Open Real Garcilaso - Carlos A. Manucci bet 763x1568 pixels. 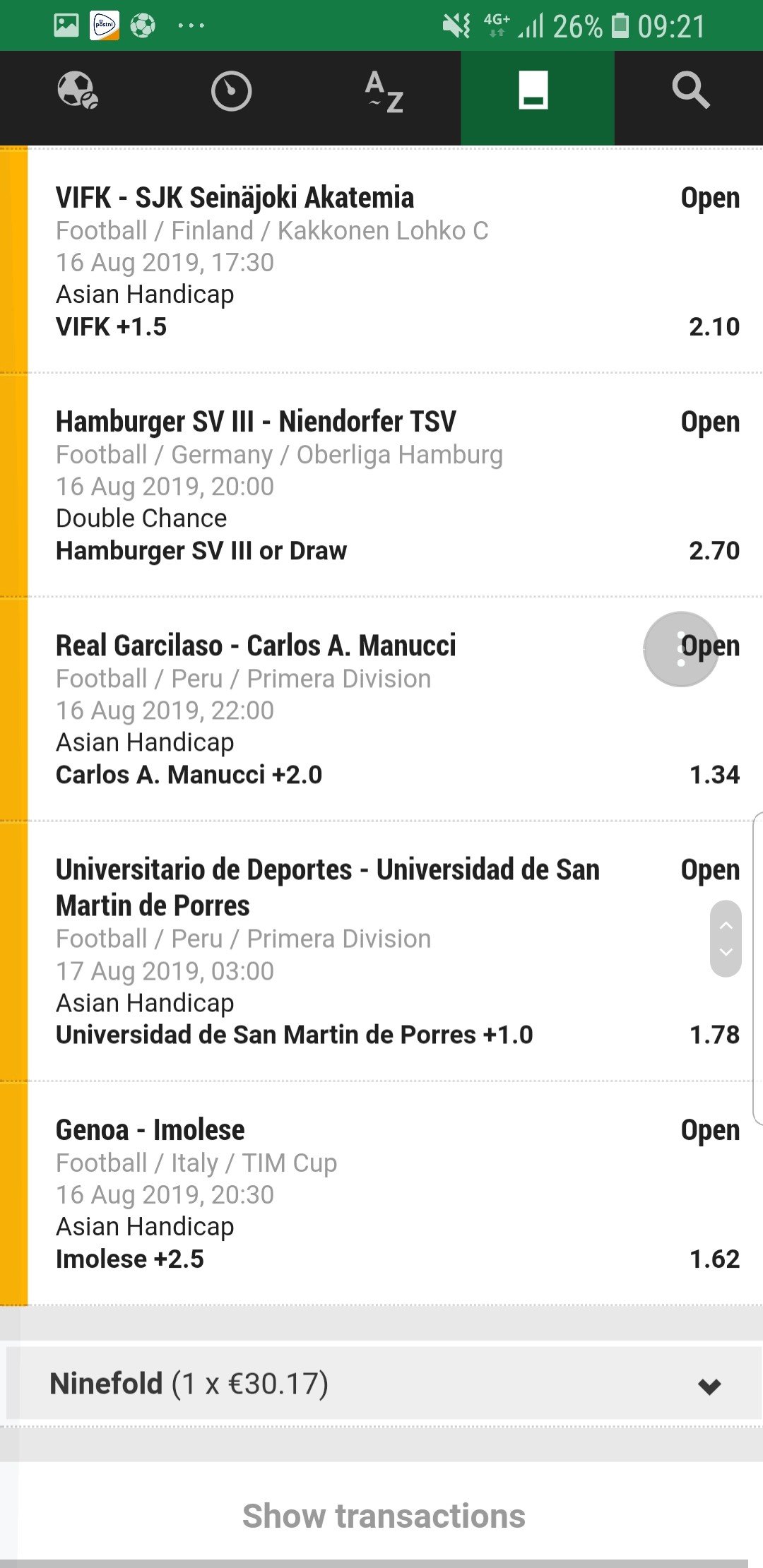click(395, 708)
